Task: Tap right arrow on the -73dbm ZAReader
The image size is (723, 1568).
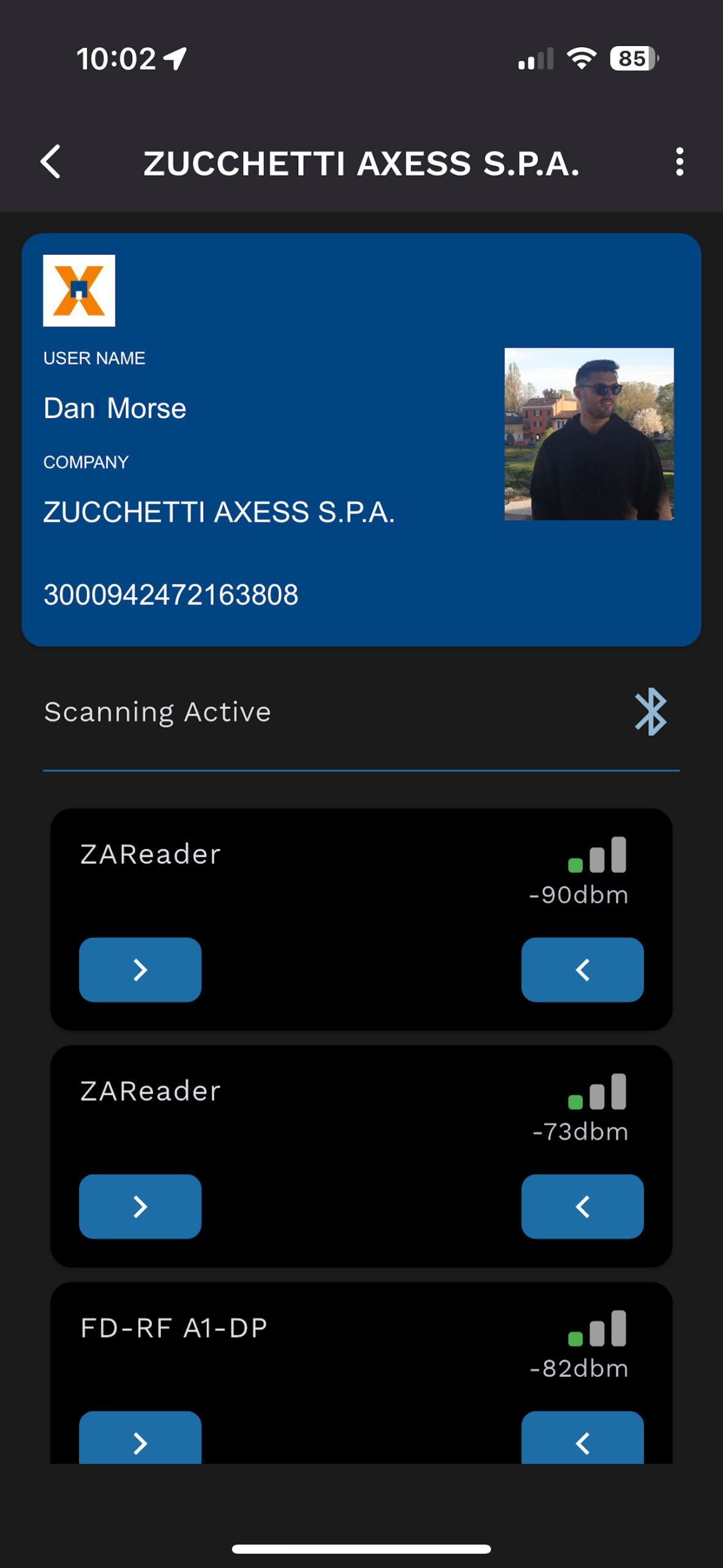Action: click(140, 1206)
